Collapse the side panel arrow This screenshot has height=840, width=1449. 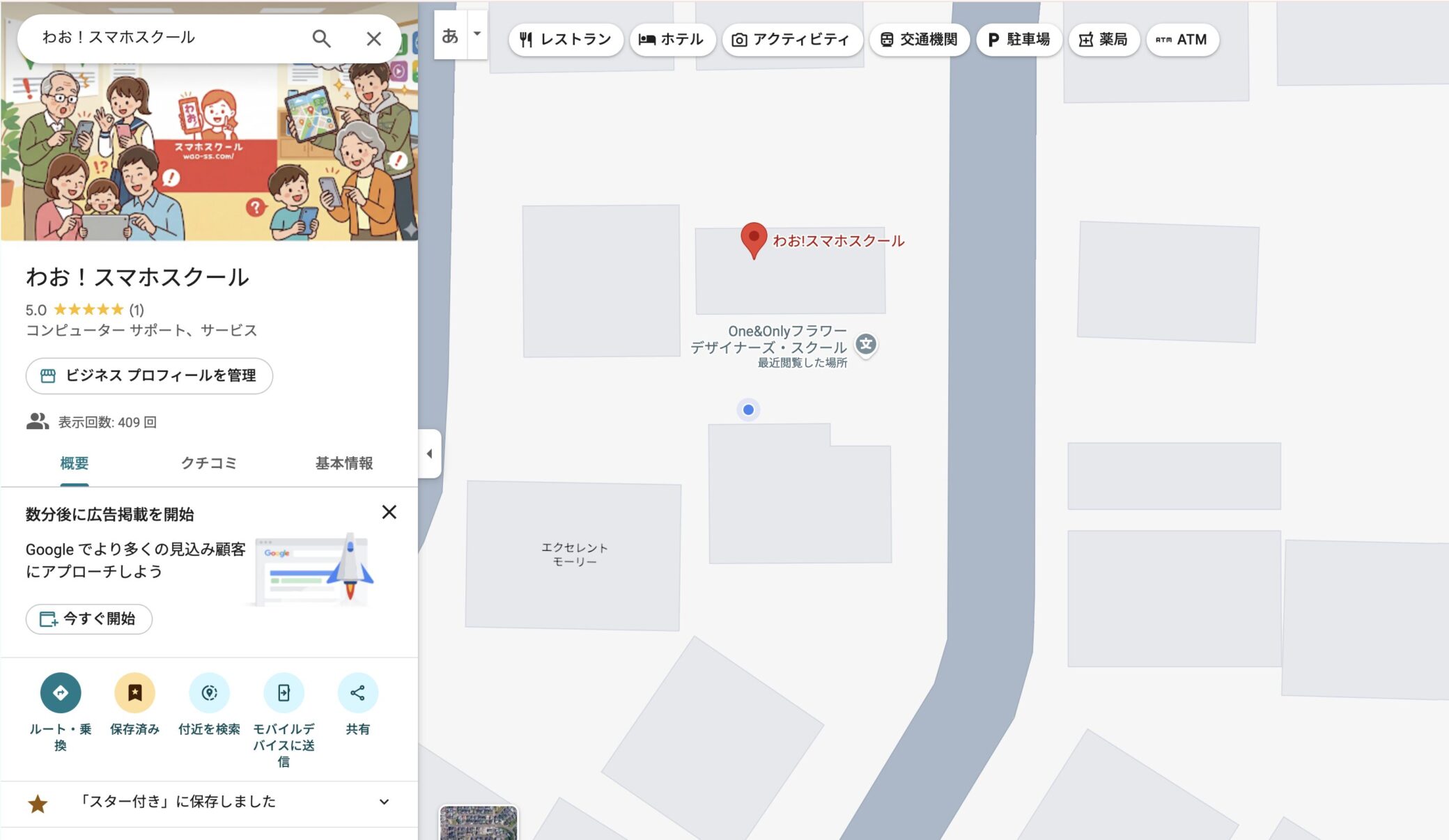tap(430, 453)
